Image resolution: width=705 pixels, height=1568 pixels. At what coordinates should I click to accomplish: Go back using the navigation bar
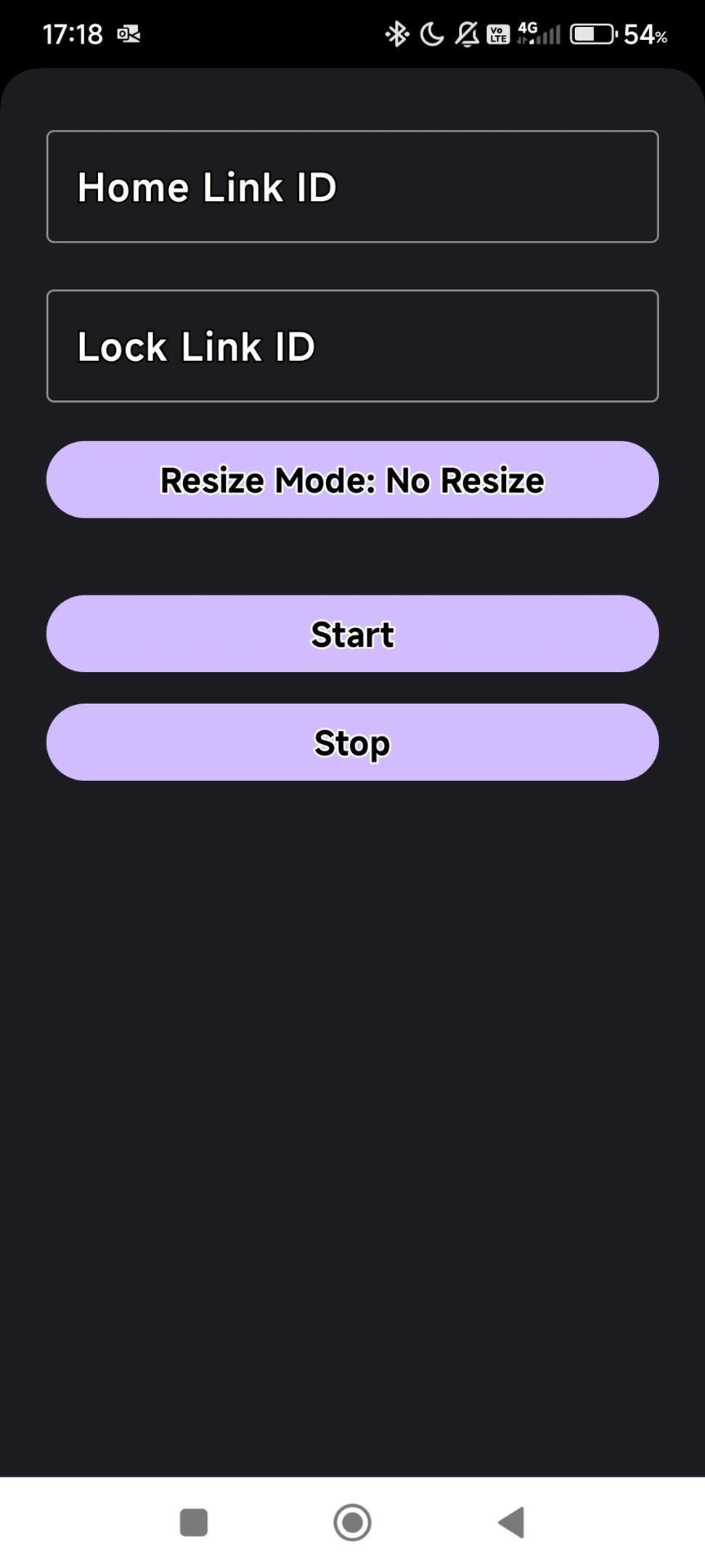coord(511,1522)
